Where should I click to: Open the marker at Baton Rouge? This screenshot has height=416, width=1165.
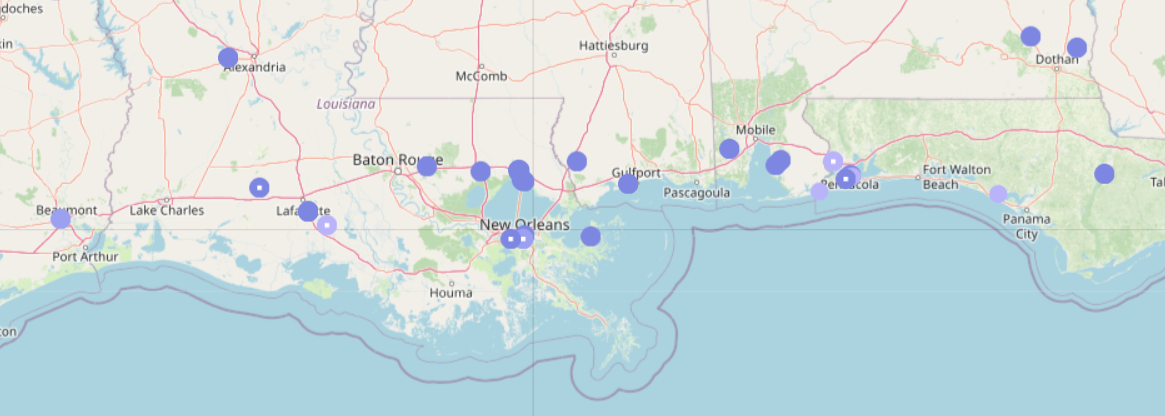[x=427, y=166]
